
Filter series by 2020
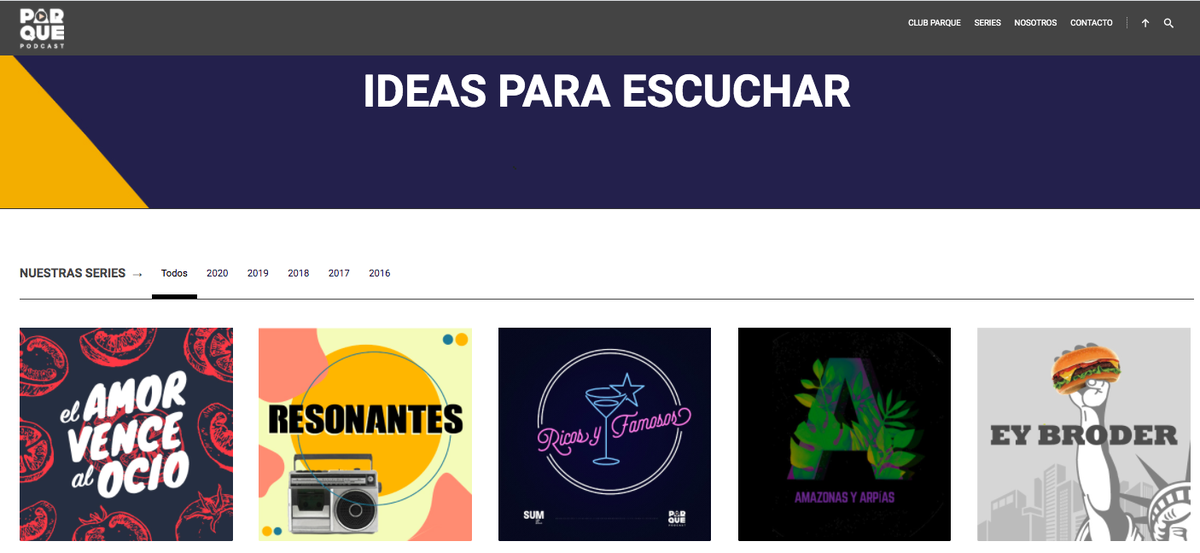pyautogui.click(x=217, y=273)
